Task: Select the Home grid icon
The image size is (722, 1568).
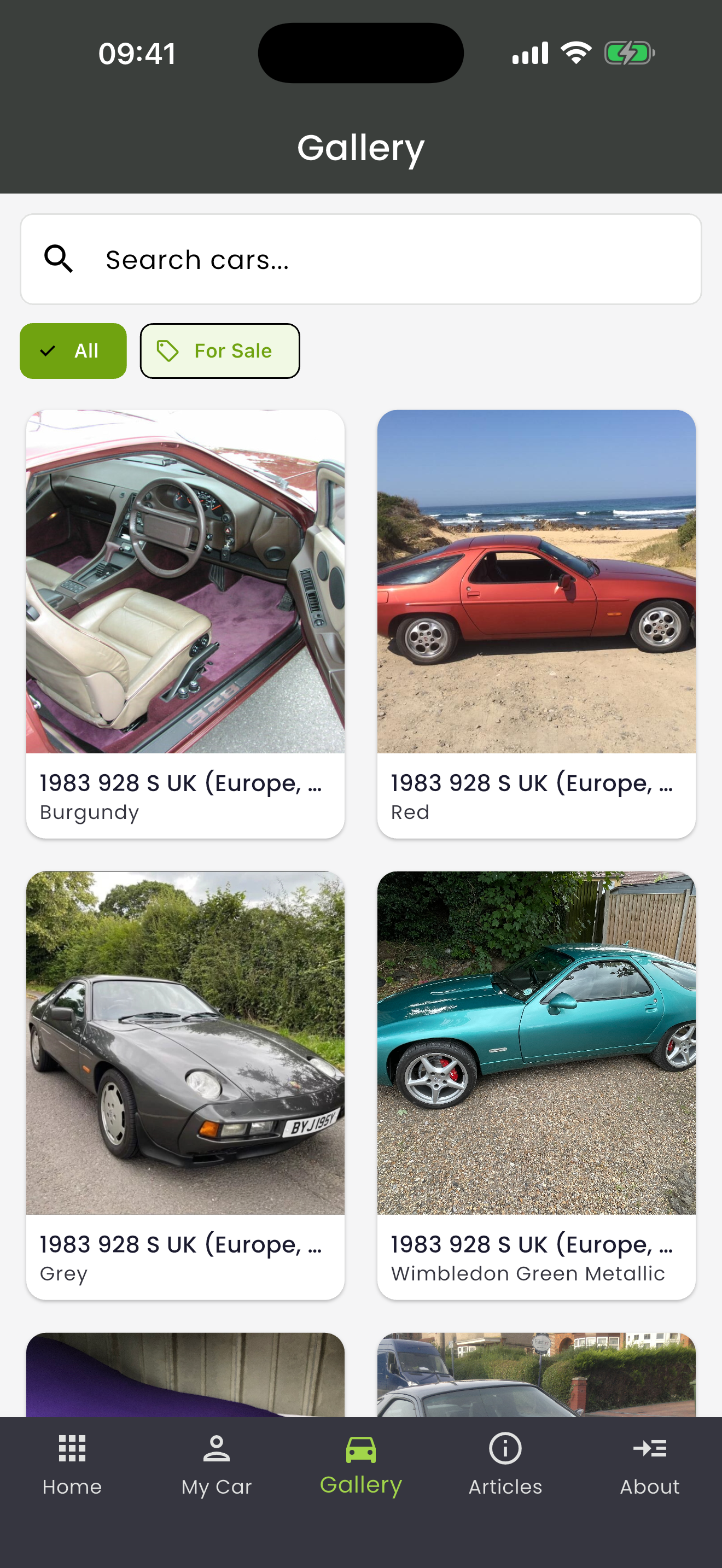Action: (71, 1448)
